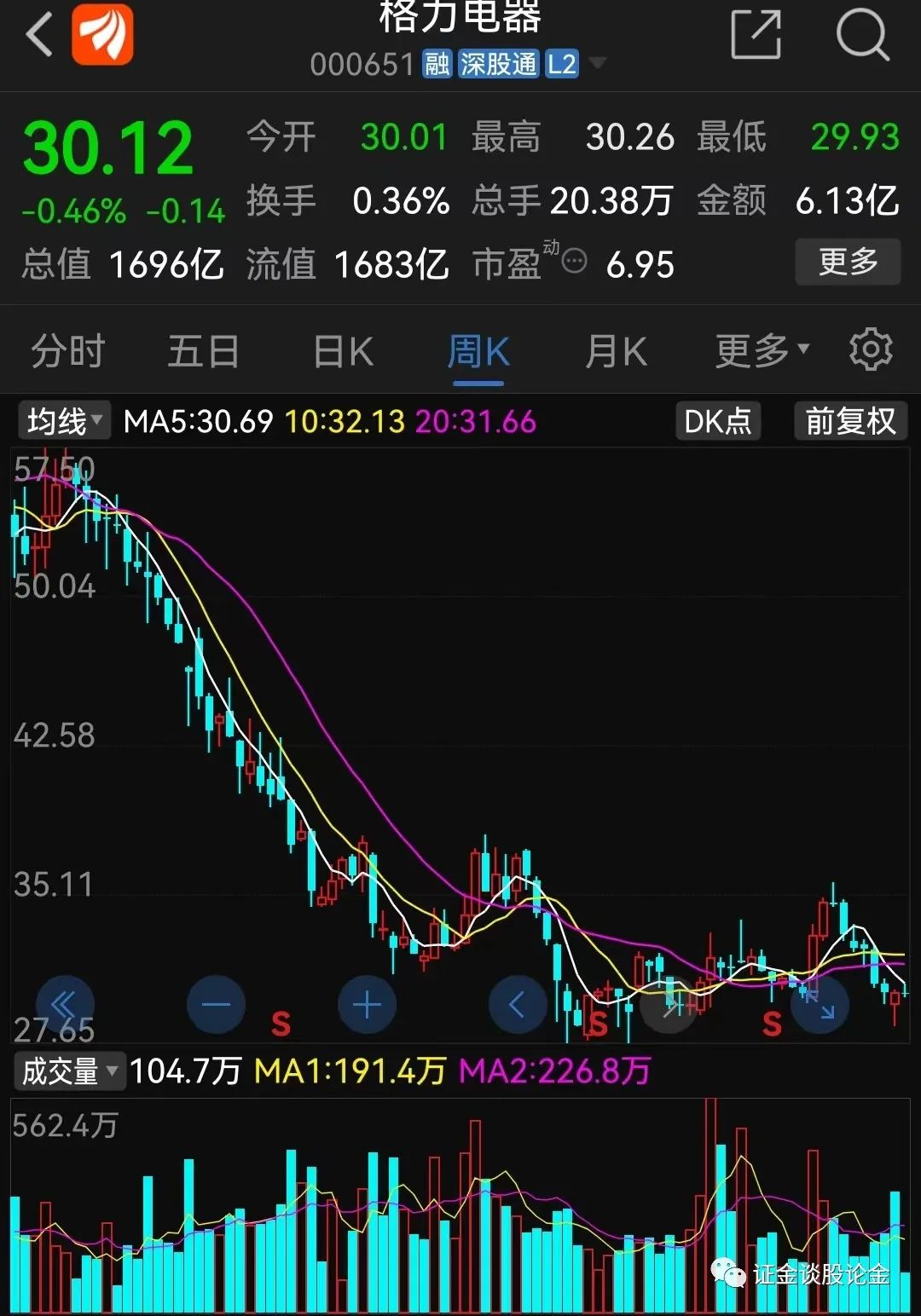This screenshot has width=921, height=1316.
Task: Open the search magnifier
Action: point(862,35)
